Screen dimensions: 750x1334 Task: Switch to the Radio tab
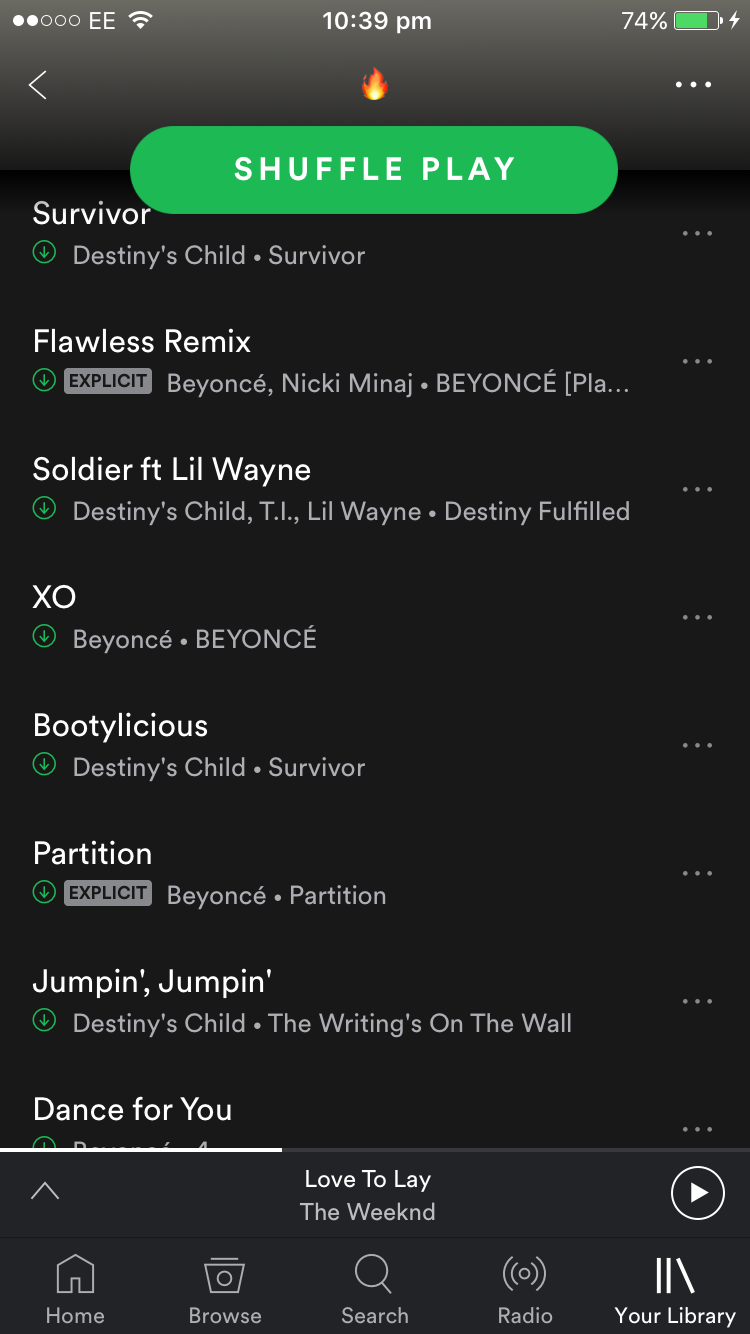(x=525, y=1289)
